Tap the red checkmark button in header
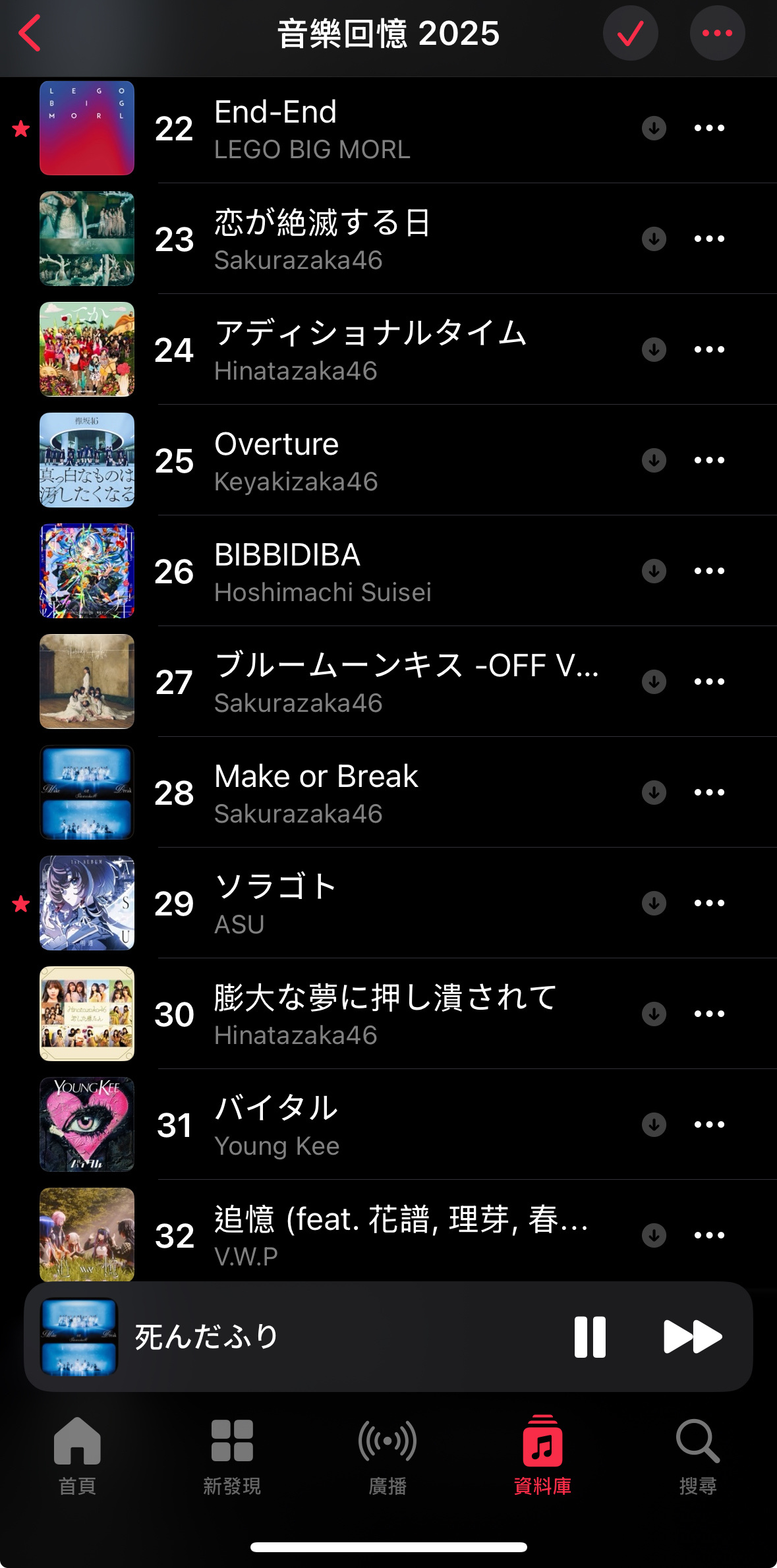The image size is (777, 1568). coord(630,33)
